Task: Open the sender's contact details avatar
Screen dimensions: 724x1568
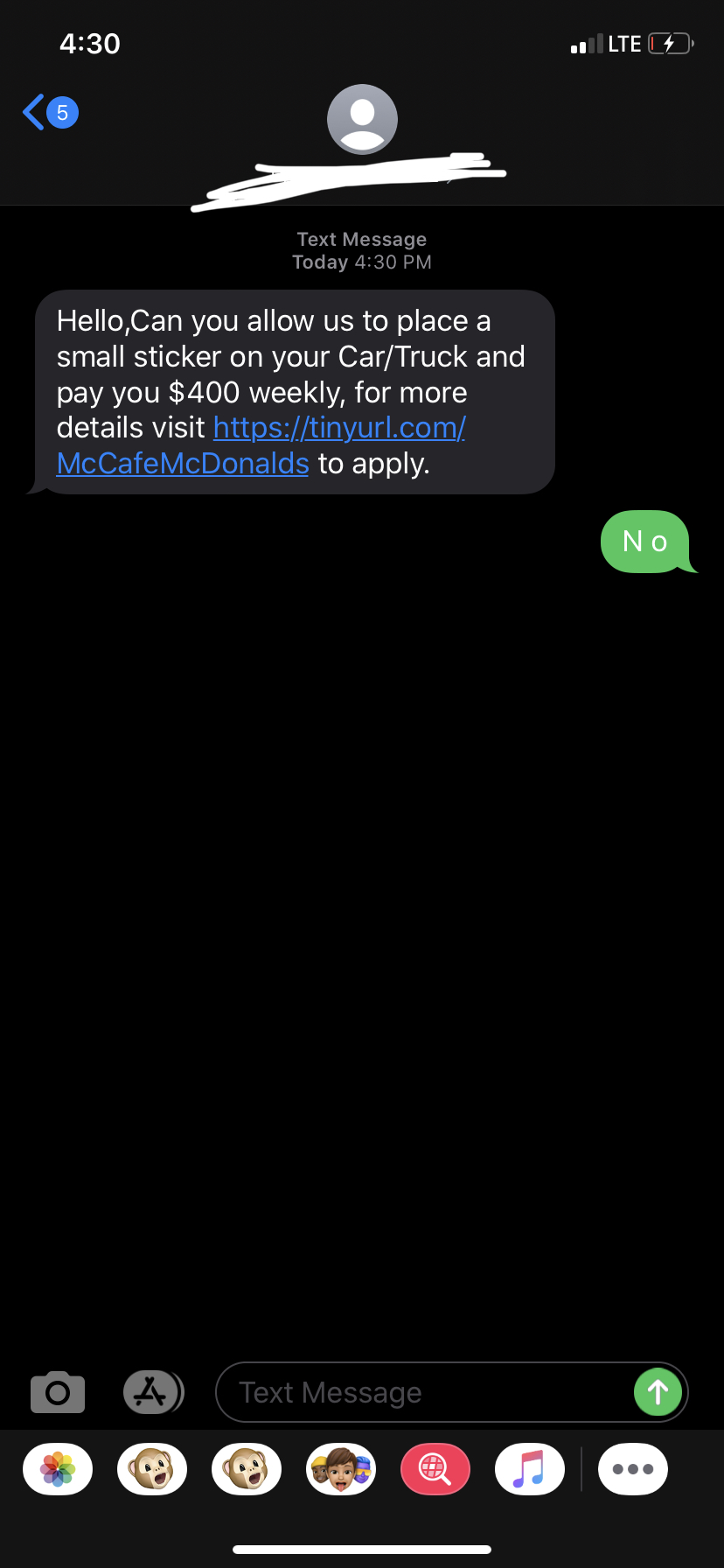Action: [x=362, y=119]
